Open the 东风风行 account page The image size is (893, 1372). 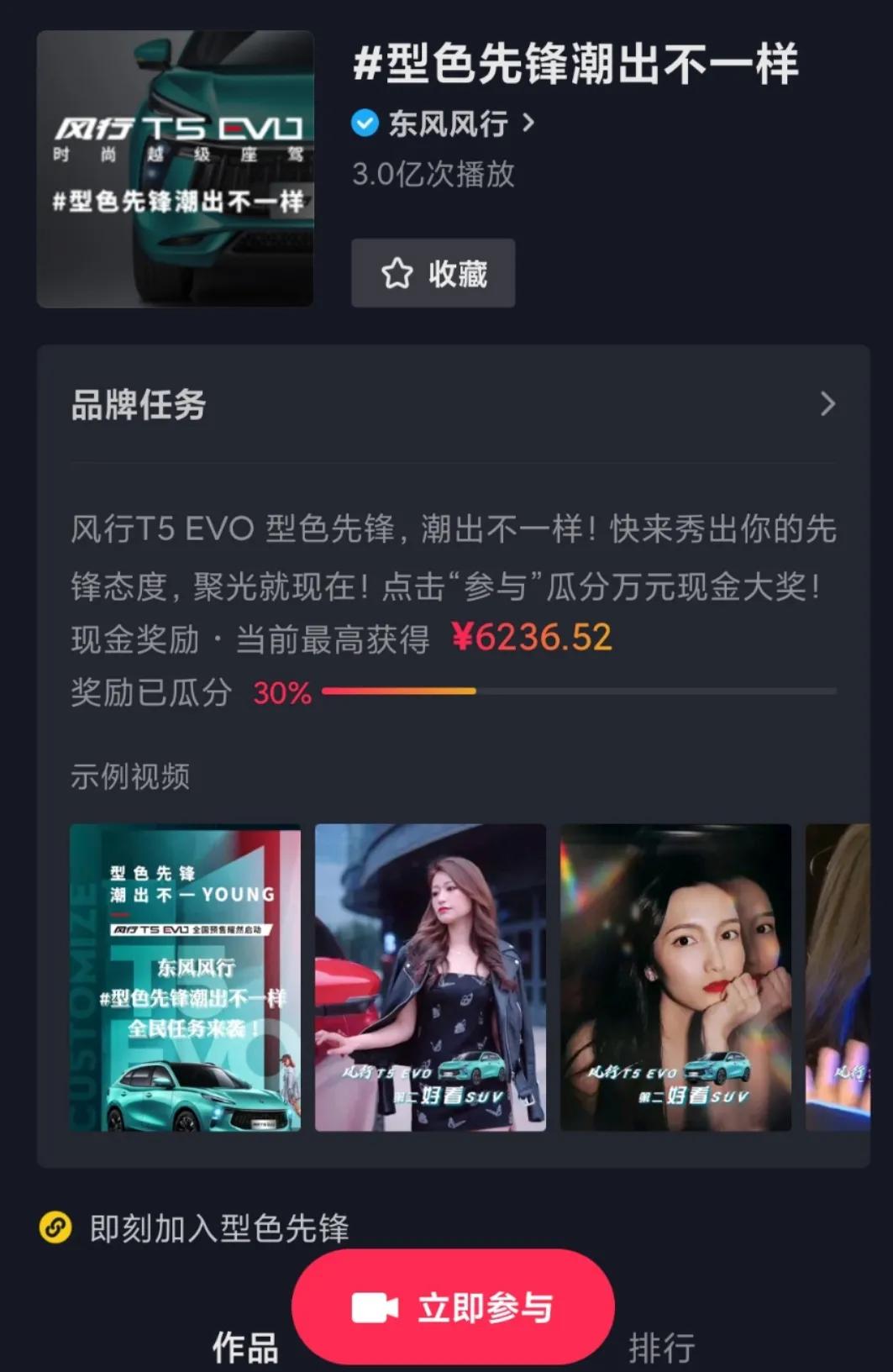pos(448,124)
